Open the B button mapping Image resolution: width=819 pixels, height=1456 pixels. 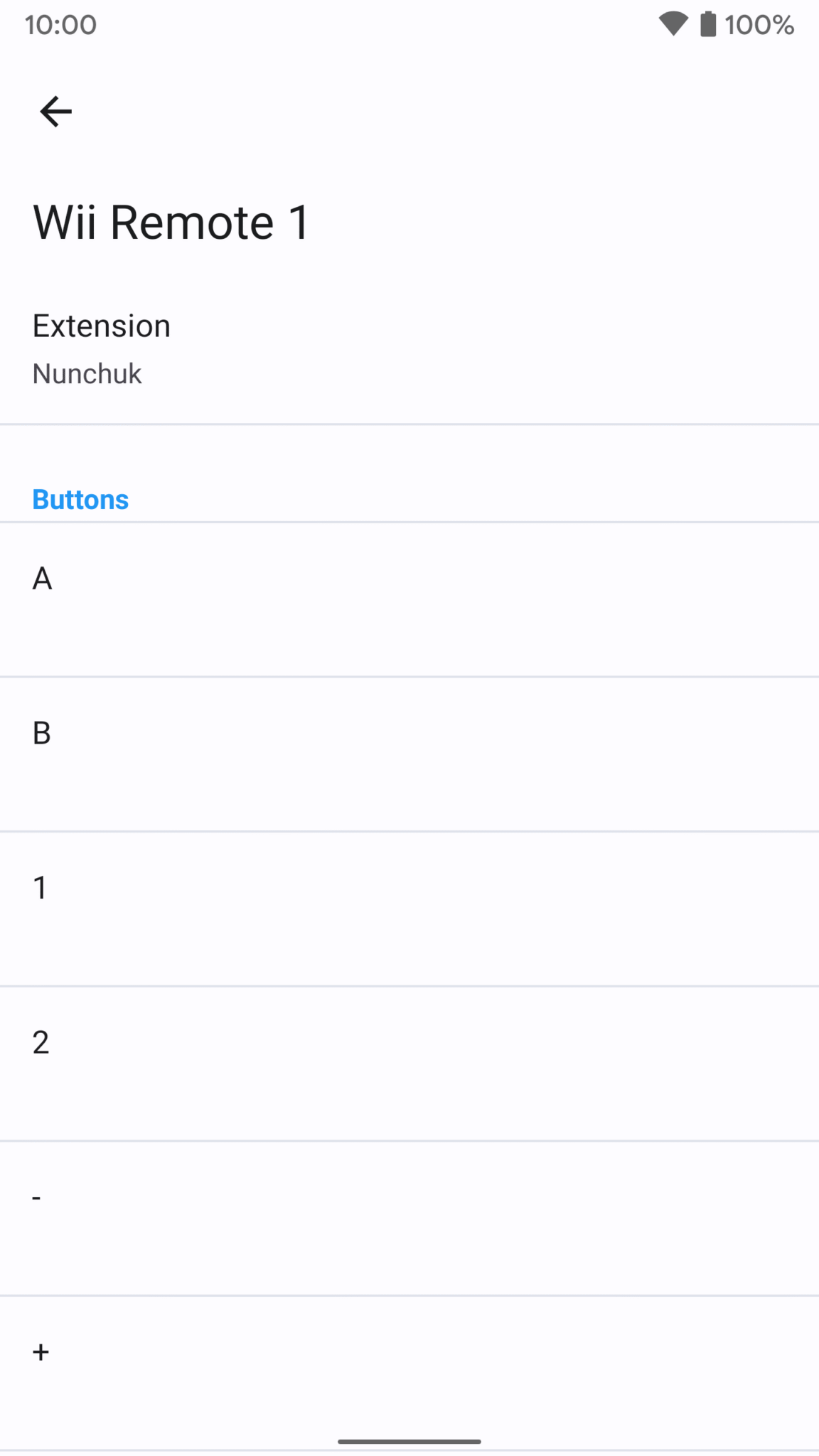(x=409, y=754)
